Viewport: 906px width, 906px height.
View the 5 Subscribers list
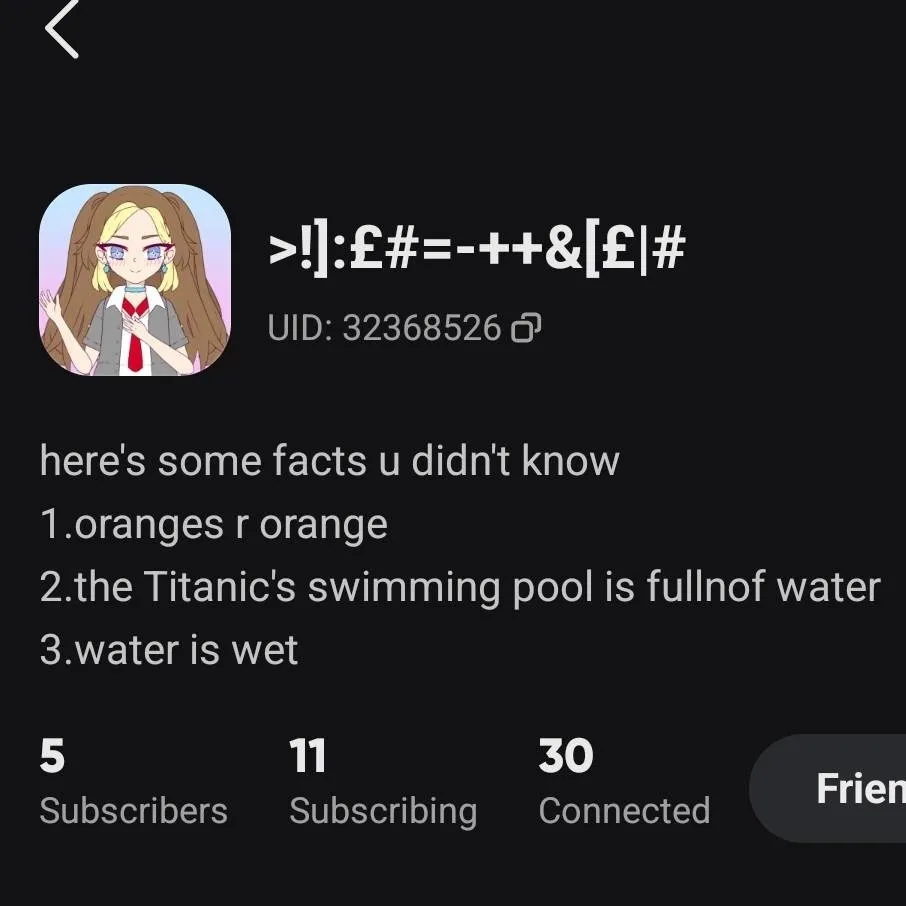tap(133, 783)
